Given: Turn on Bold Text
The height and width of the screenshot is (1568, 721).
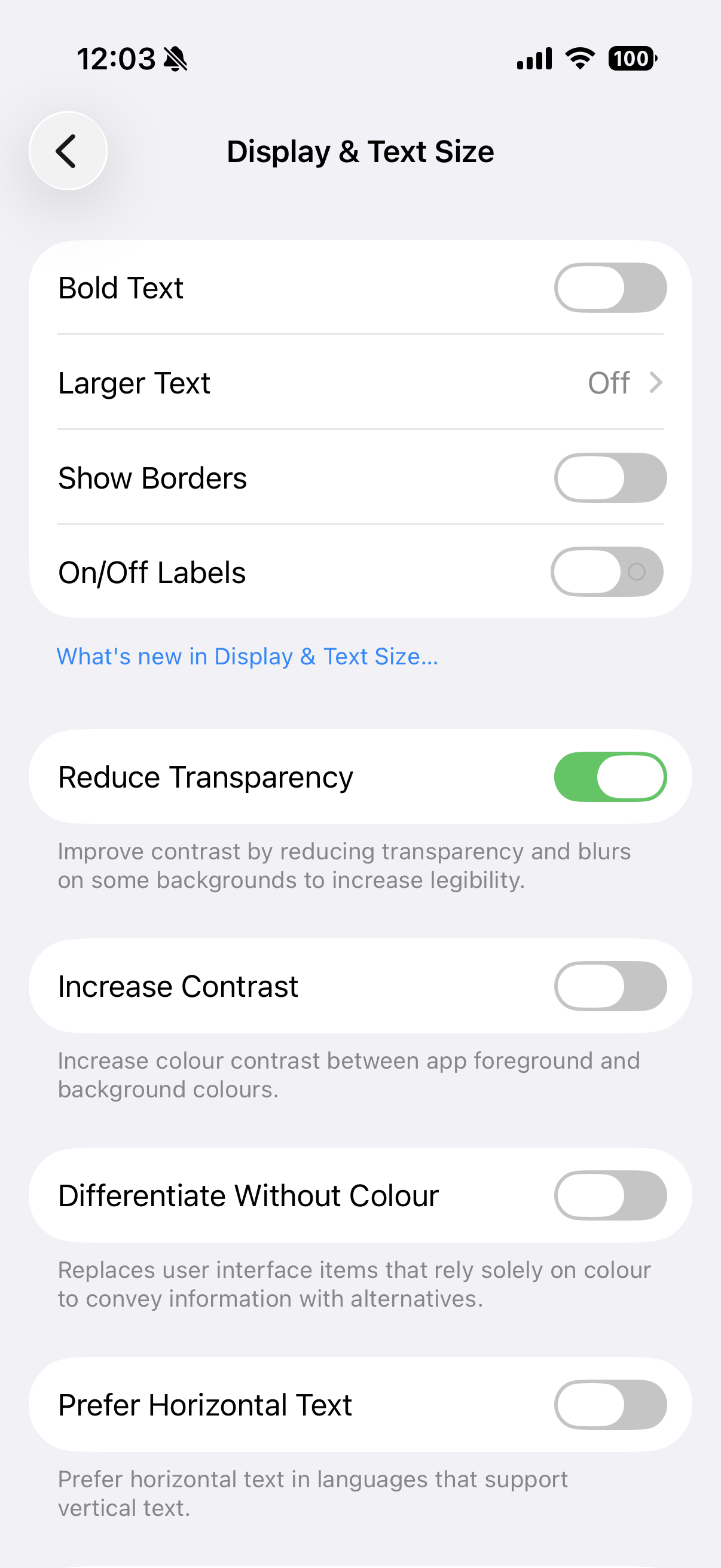Looking at the screenshot, I should (x=610, y=287).
